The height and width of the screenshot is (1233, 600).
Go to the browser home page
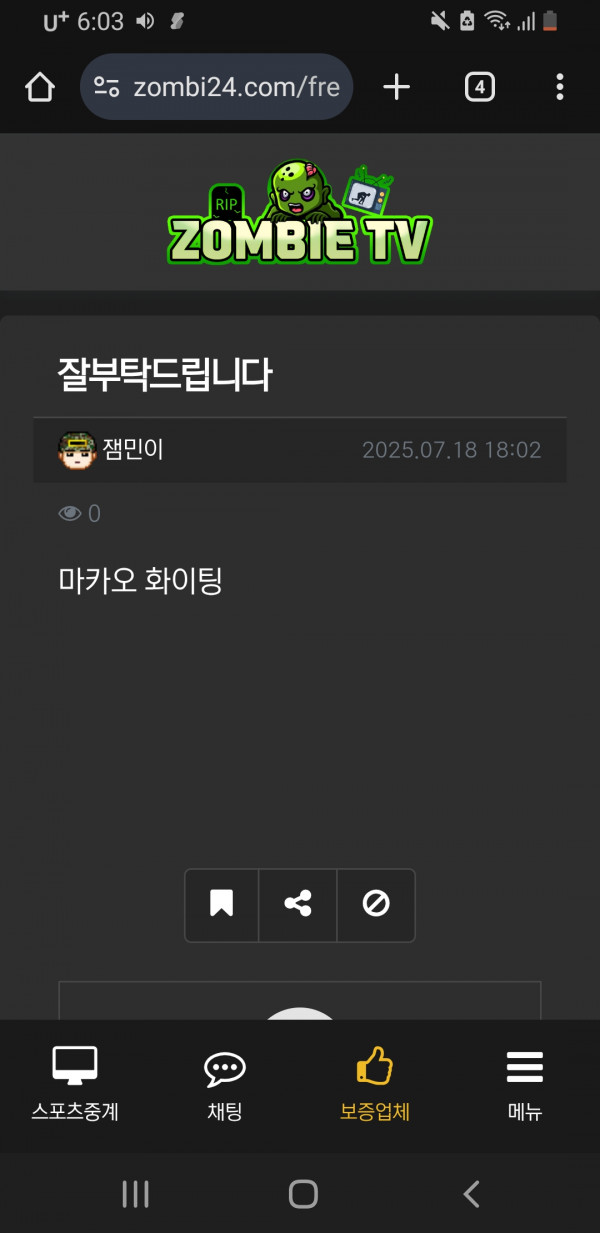tap(40, 88)
